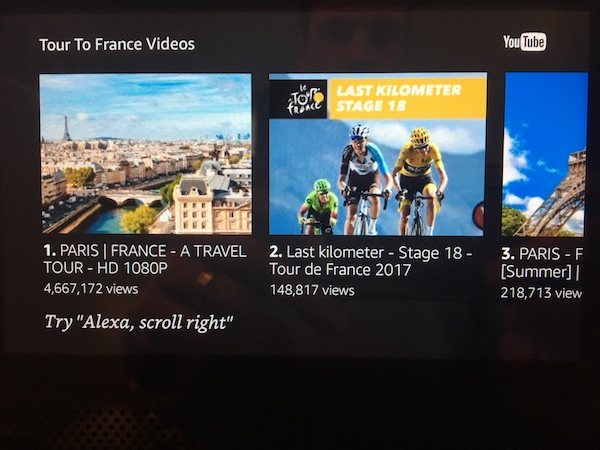This screenshot has height=450, width=600.
Task: Play Last kilometer Stage 18 video
Action: (377, 153)
